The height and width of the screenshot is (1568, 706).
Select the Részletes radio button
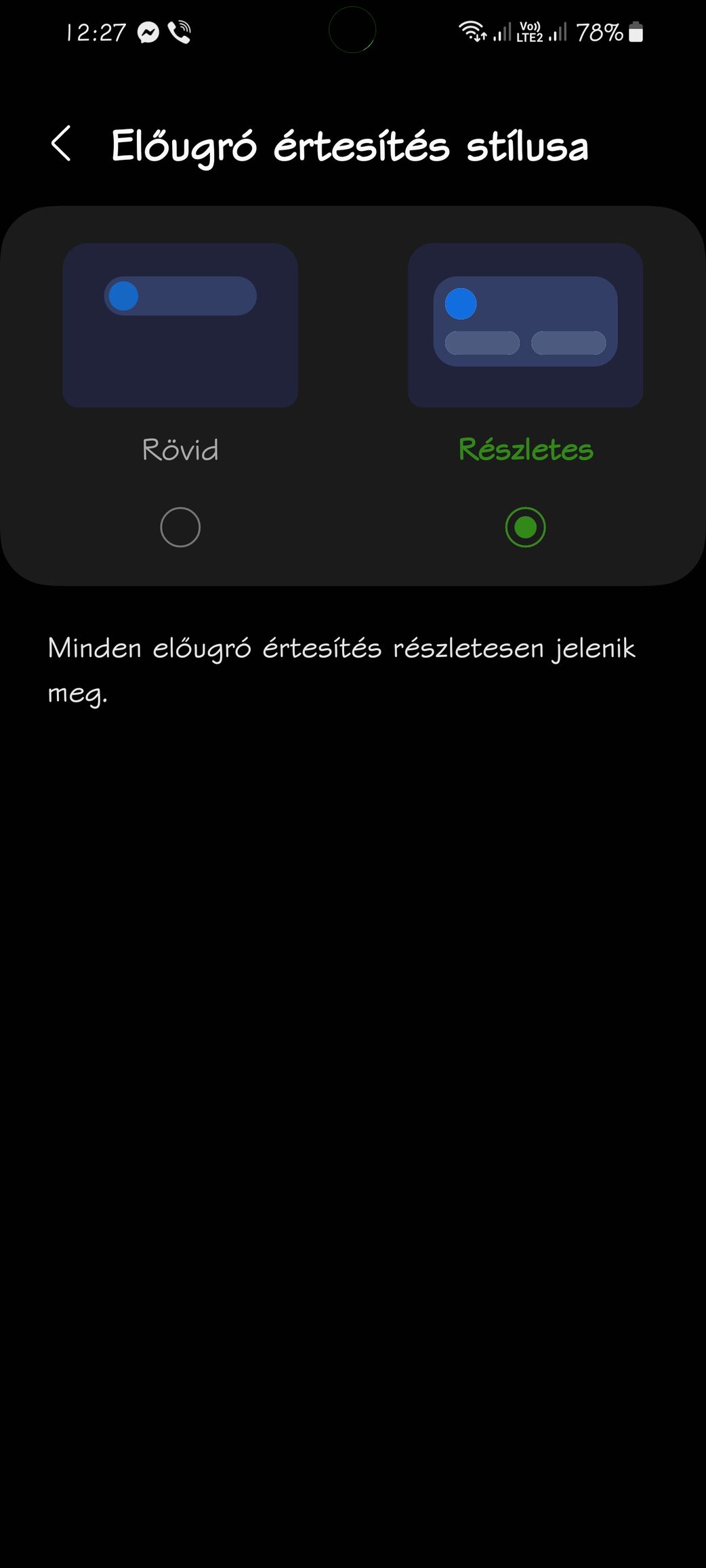(525, 527)
